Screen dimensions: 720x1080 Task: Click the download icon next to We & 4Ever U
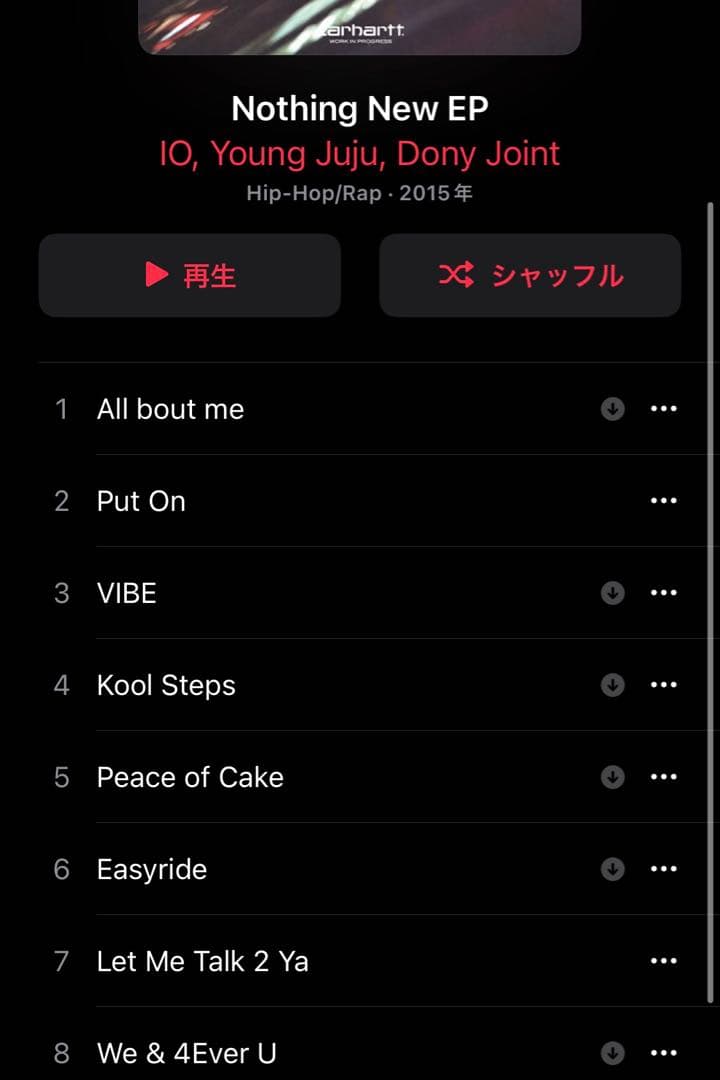613,1052
